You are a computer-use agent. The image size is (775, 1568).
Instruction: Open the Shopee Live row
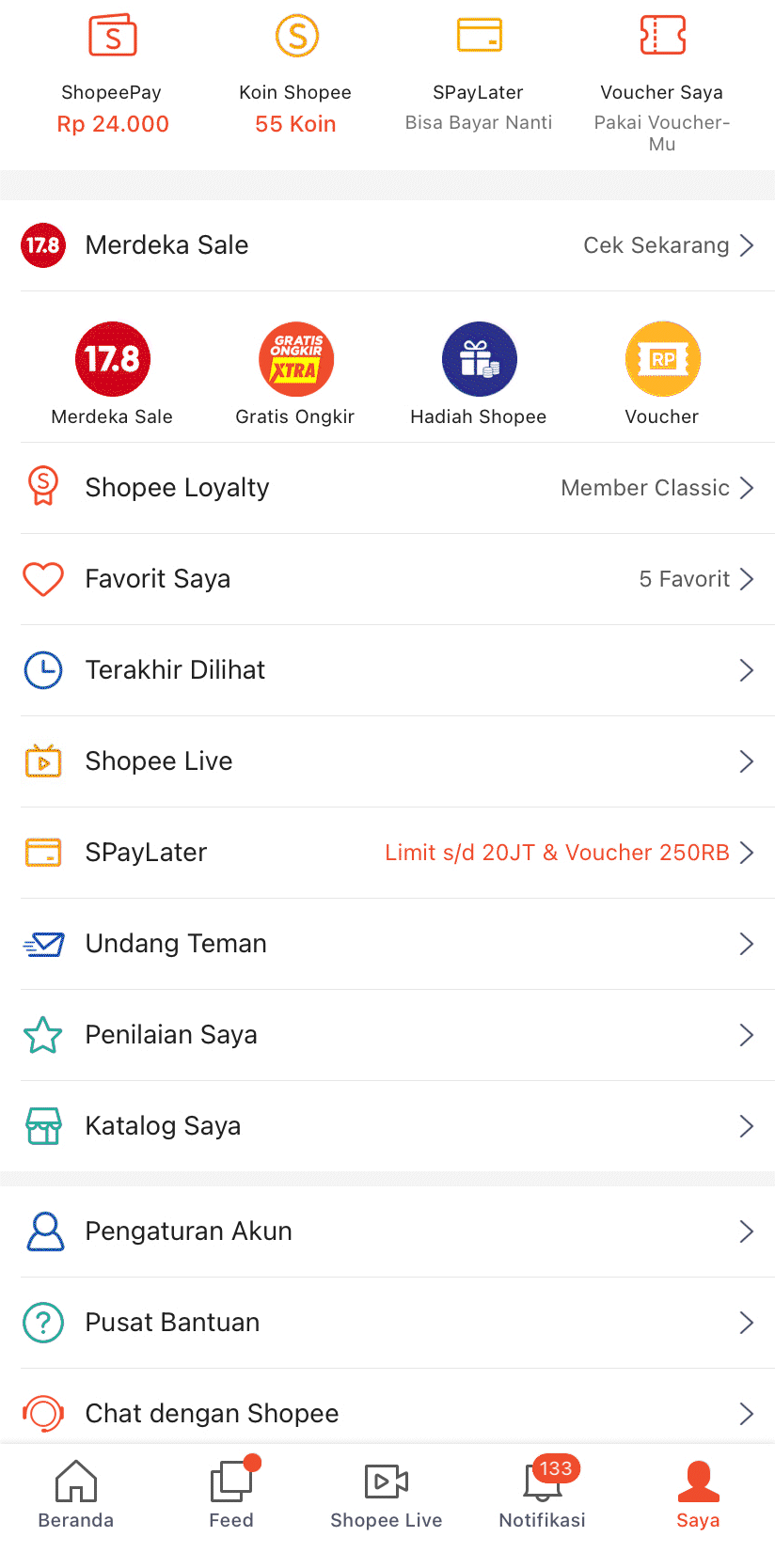[387, 761]
